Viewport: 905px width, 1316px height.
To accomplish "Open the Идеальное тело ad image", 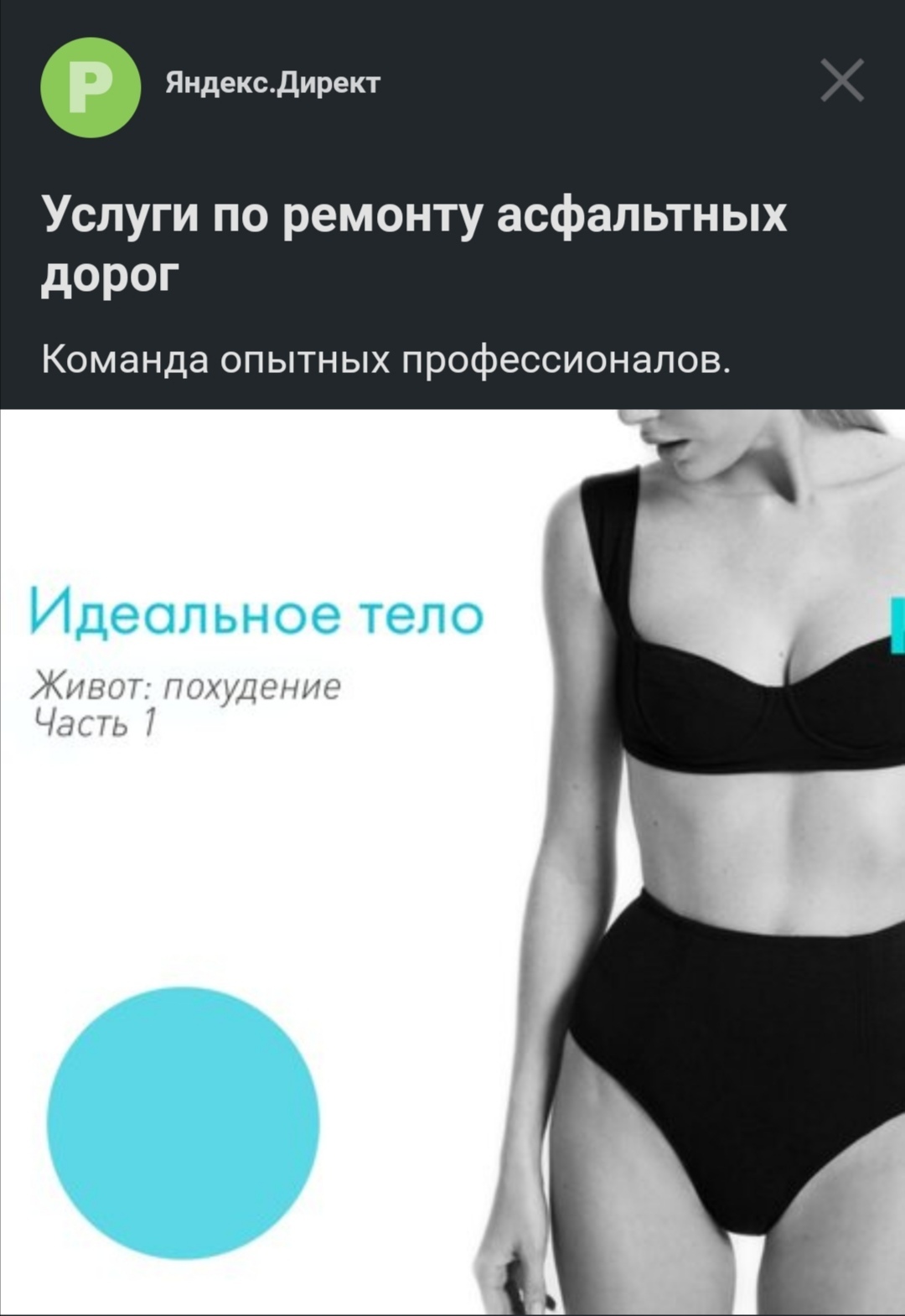I will (452, 862).
